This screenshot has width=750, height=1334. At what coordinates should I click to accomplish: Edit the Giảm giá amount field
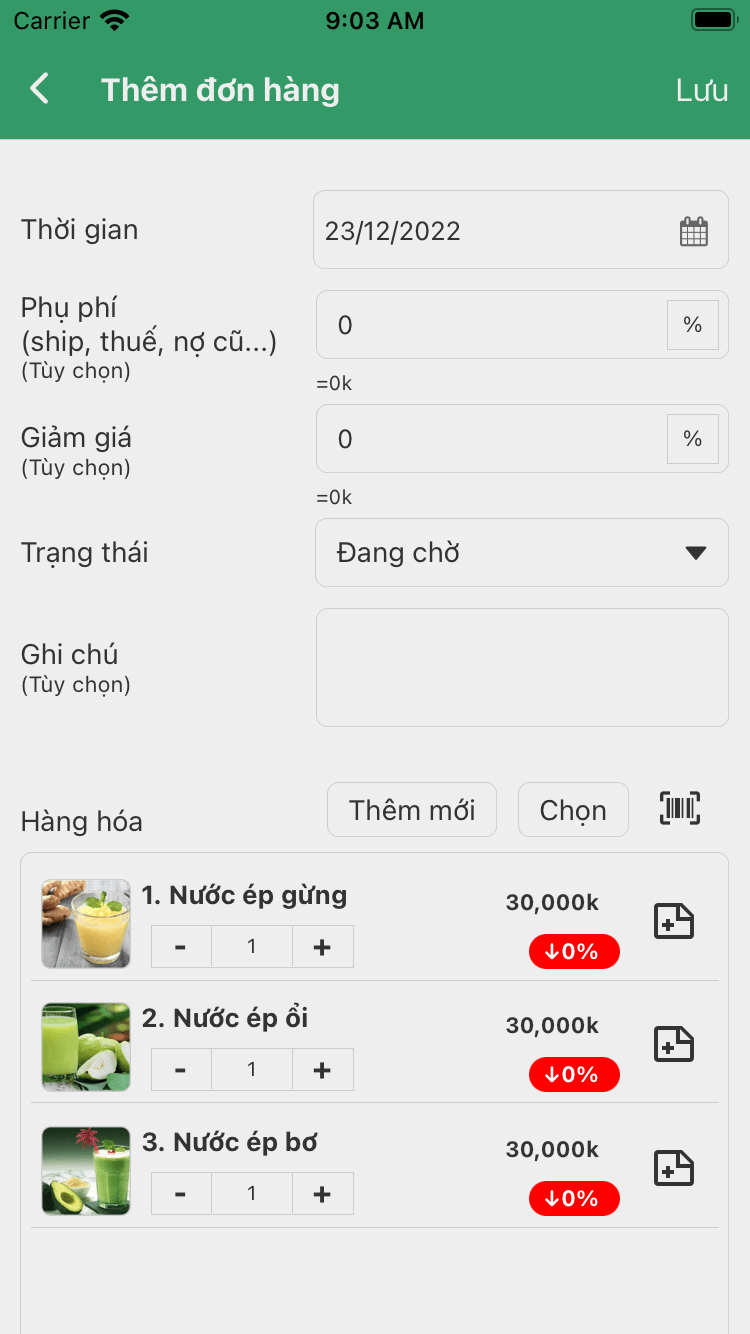click(x=490, y=439)
